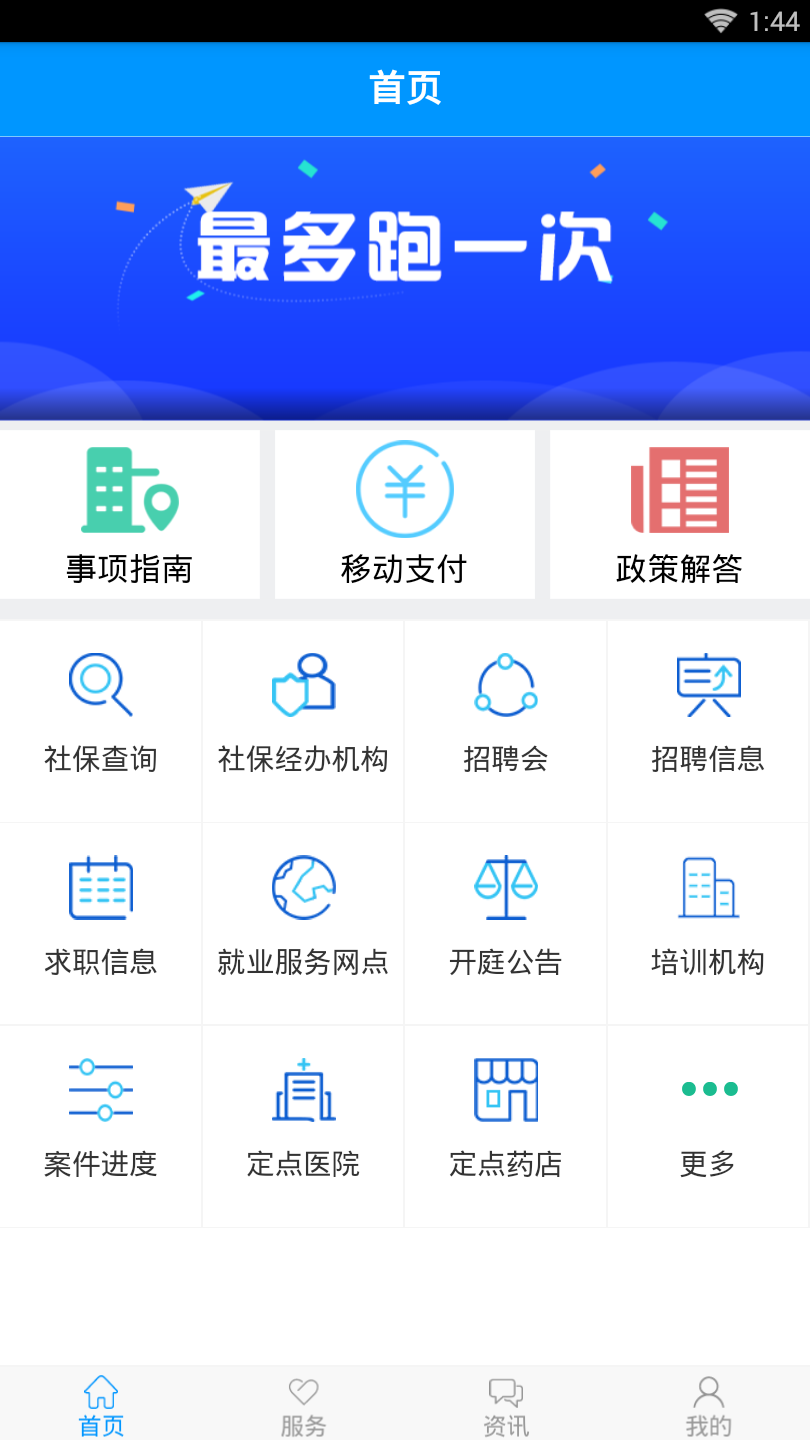Open 社保经办机构 agencies

(x=303, y=718)
